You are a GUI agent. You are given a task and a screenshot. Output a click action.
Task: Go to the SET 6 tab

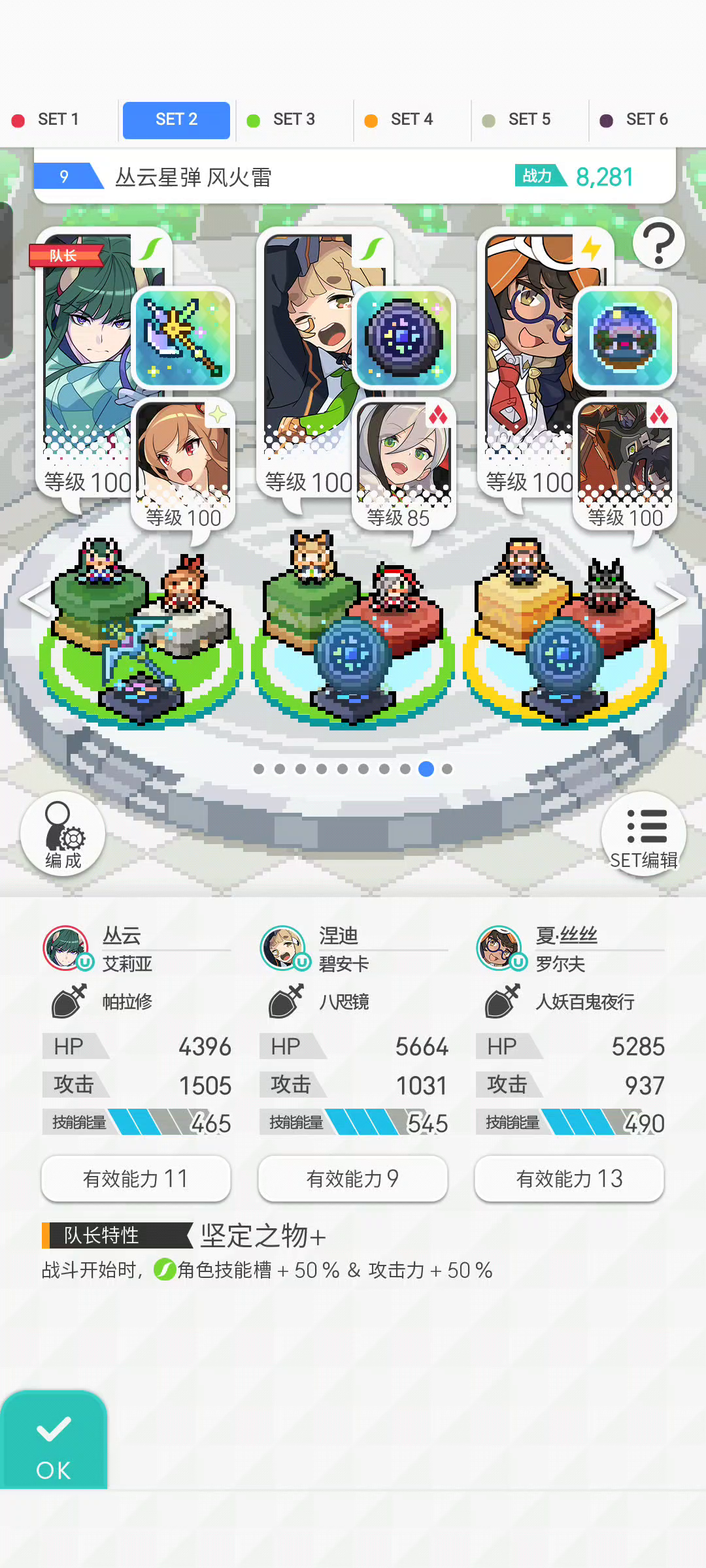click(x=647, y=120)
